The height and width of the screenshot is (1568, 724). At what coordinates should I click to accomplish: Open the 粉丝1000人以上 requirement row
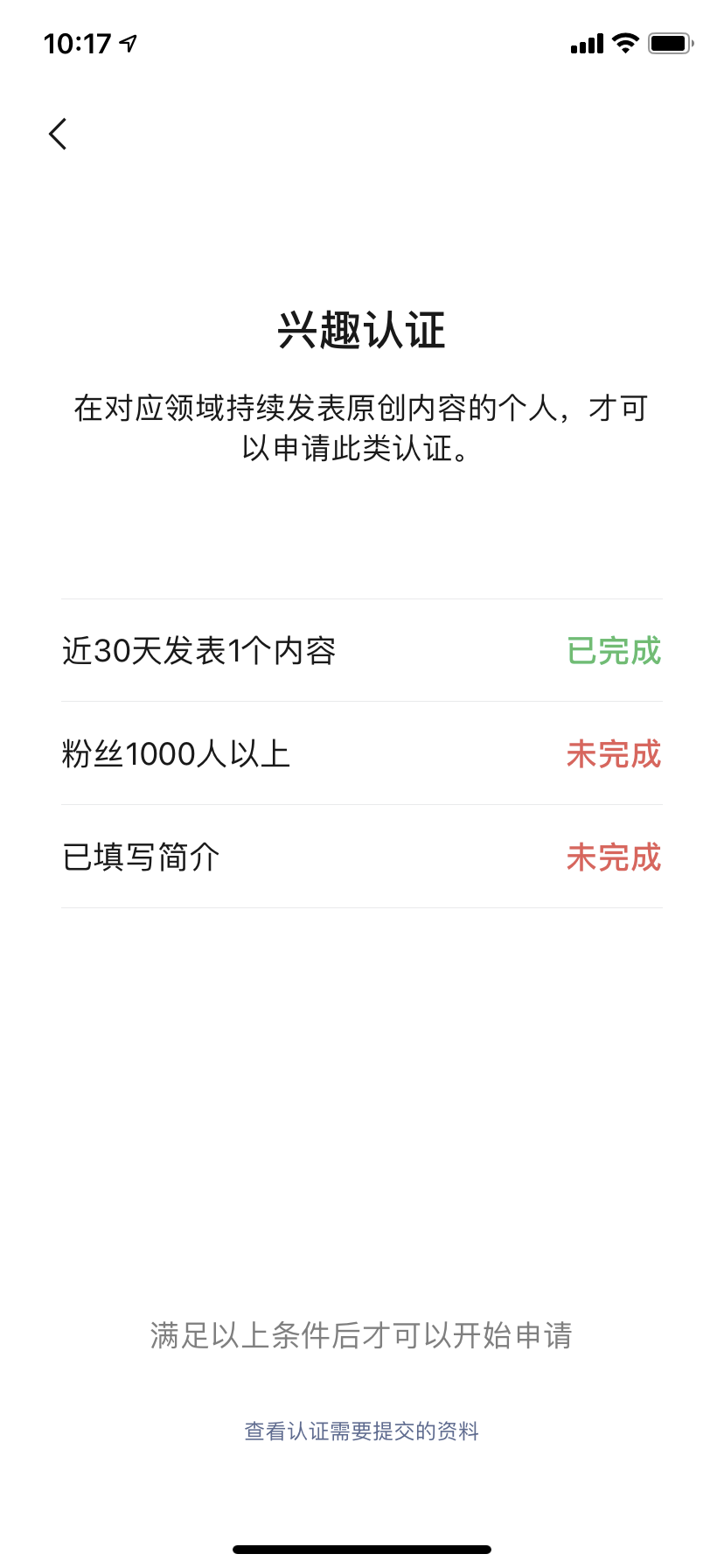(x=361, y=753)
